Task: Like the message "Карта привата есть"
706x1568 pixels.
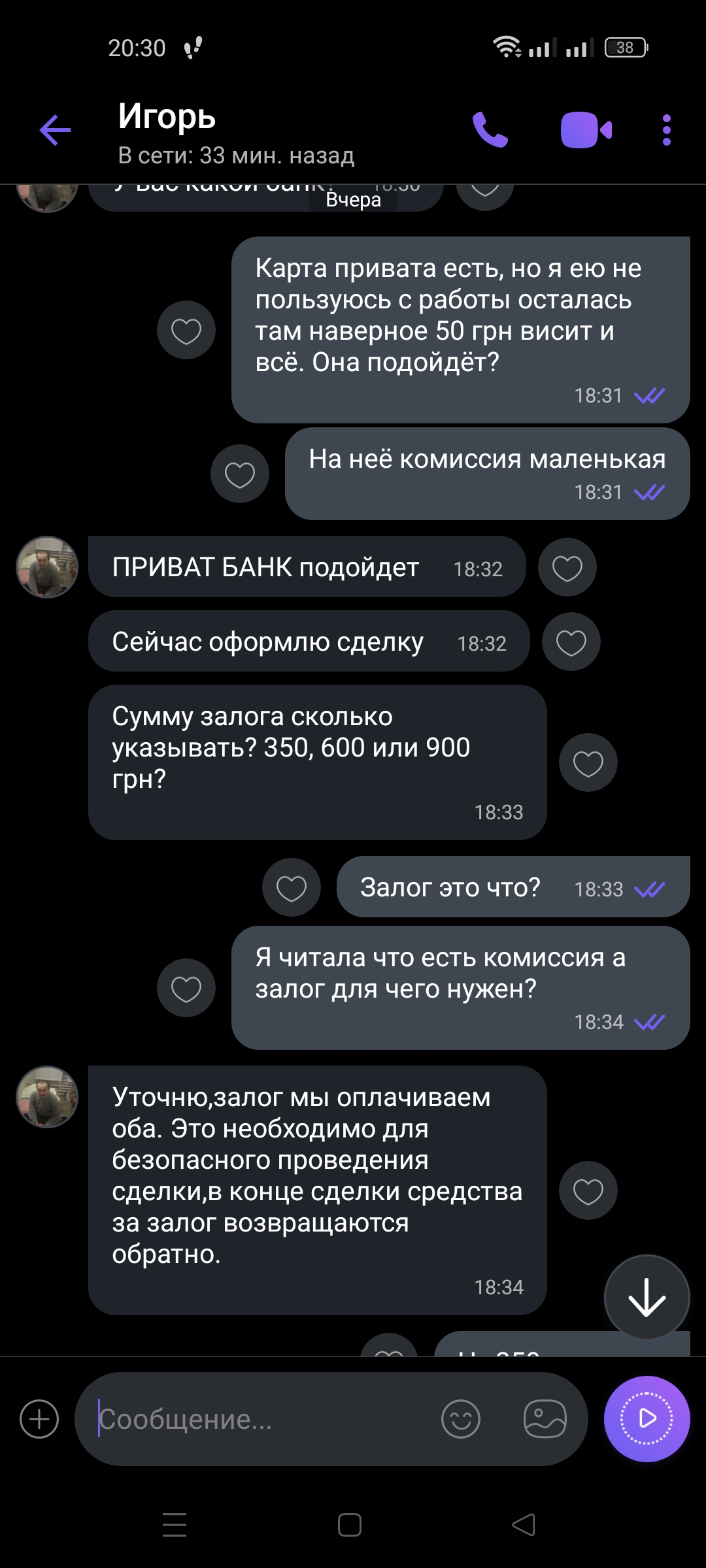Action: (186, 331)
